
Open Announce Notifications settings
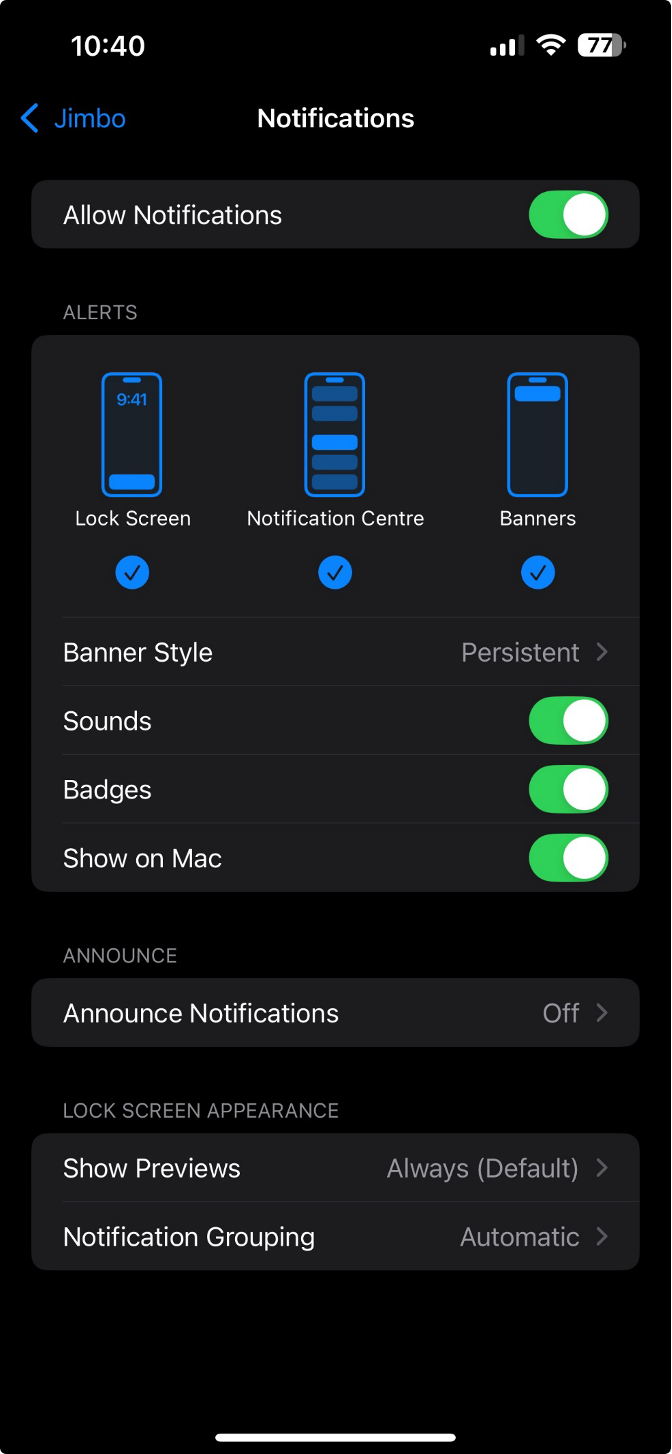click(x=335, y=1013)
